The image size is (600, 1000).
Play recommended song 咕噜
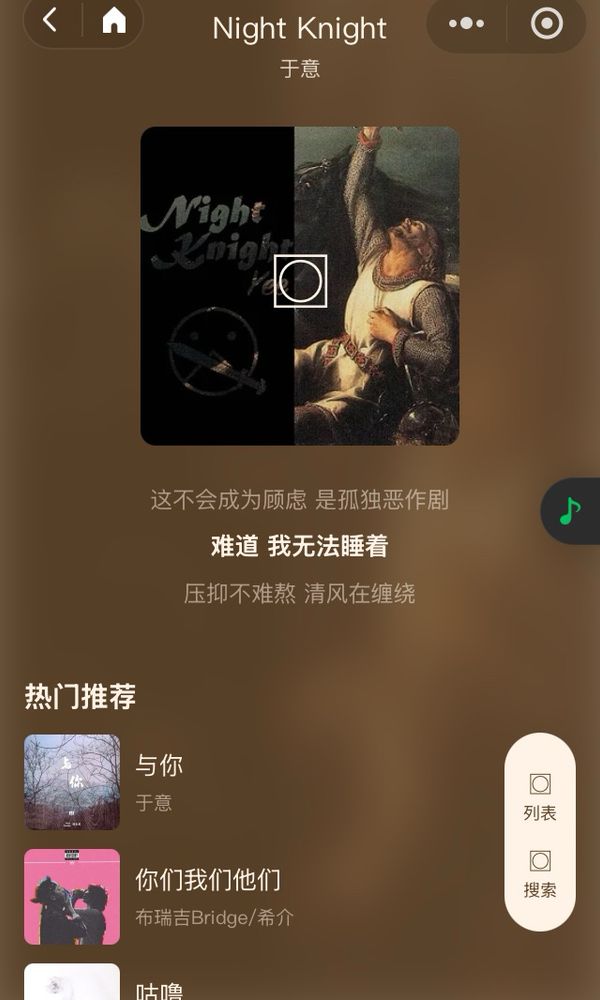pyautogui.click(x=160, y=987)
